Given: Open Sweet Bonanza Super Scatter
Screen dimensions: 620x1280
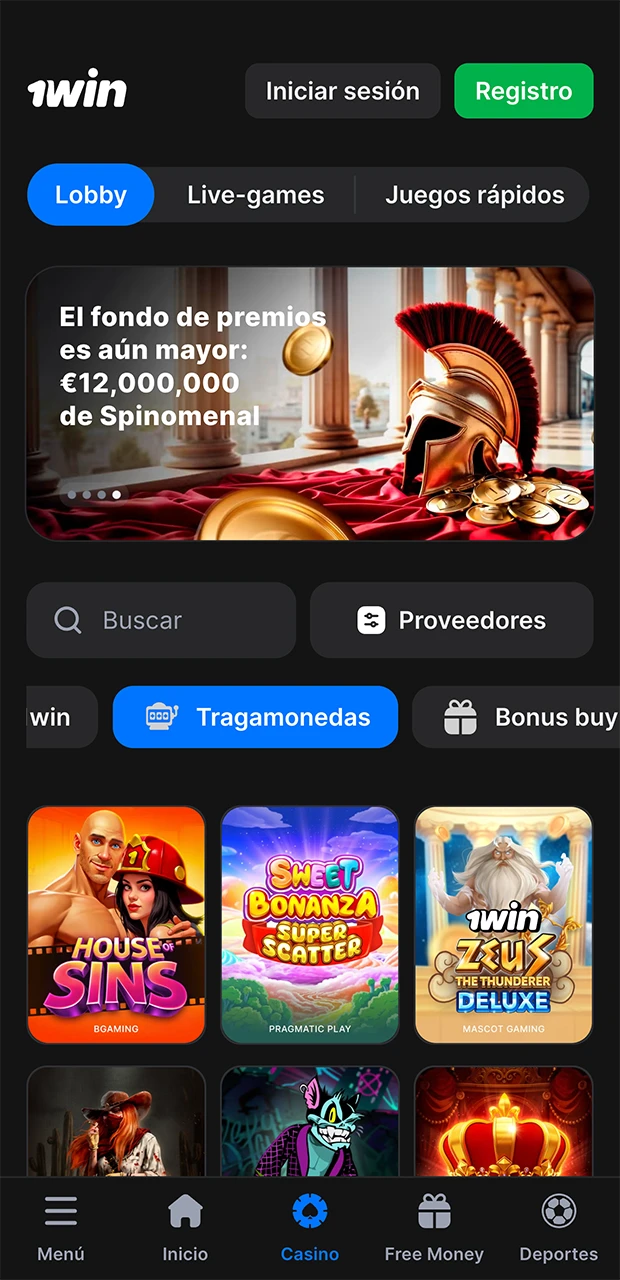Looking at the screenshot, I should (310, 924).
